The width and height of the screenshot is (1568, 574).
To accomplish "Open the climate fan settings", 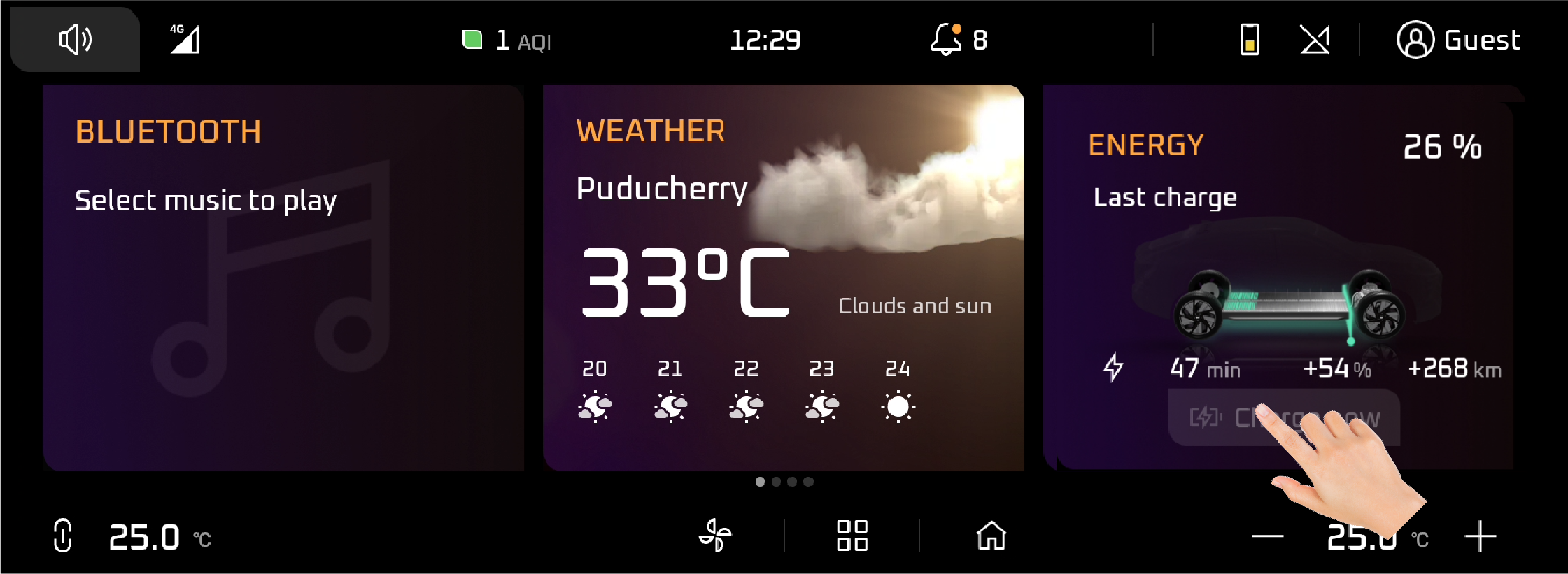I will 715,536.
